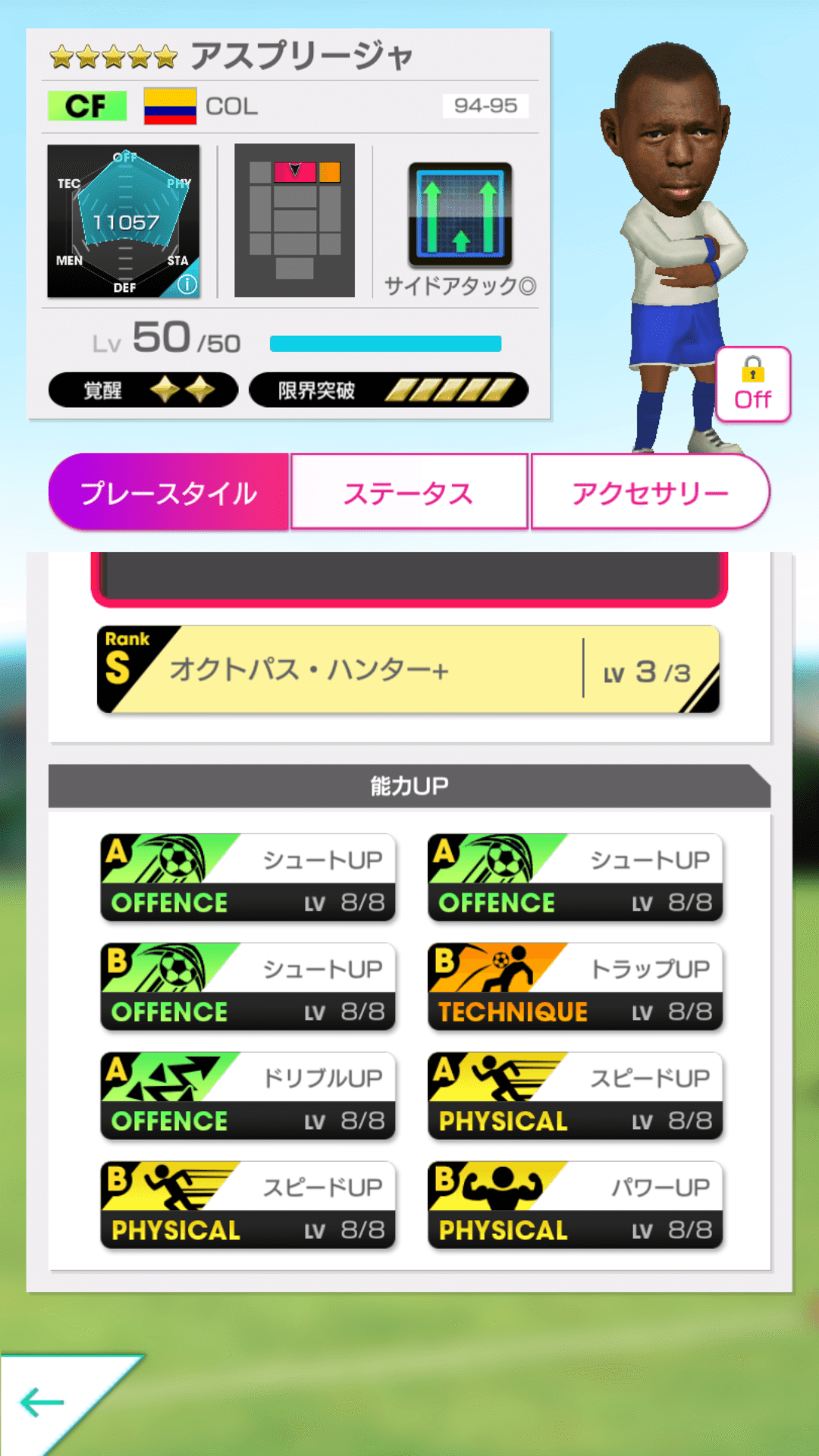Select the プレースタイル button
The image size is (819, 1456).
168,491
